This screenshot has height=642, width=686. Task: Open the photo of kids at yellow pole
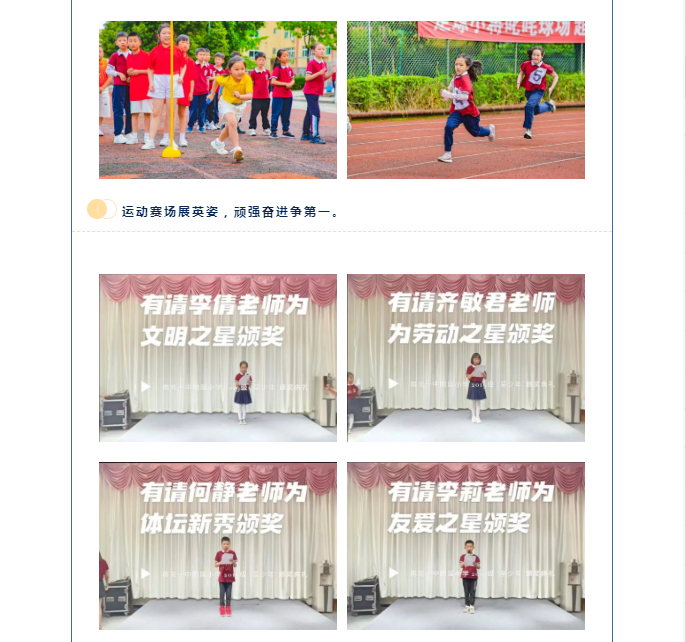(217, 100)
